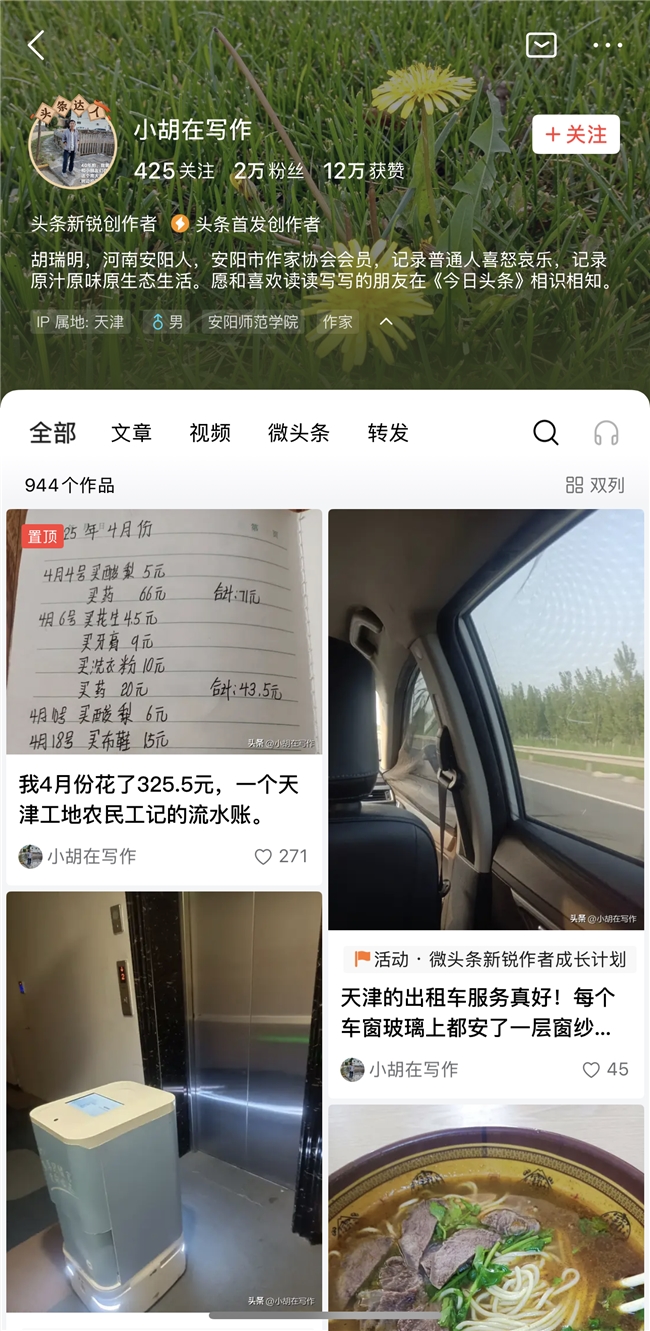Switch to the 视频 tab

pyautogui.click(x=210, y=432)
